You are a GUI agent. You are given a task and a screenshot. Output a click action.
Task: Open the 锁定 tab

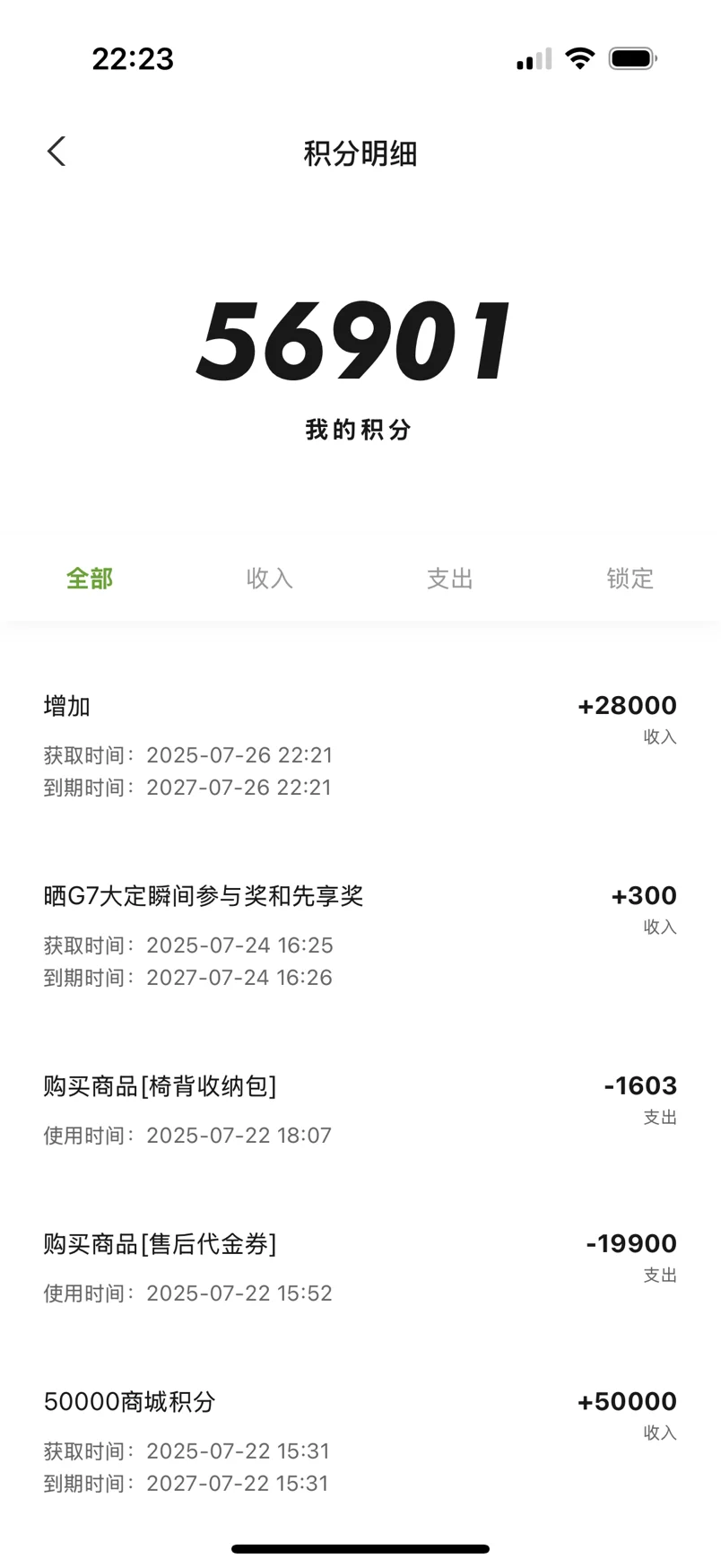(x=630, y=579)
